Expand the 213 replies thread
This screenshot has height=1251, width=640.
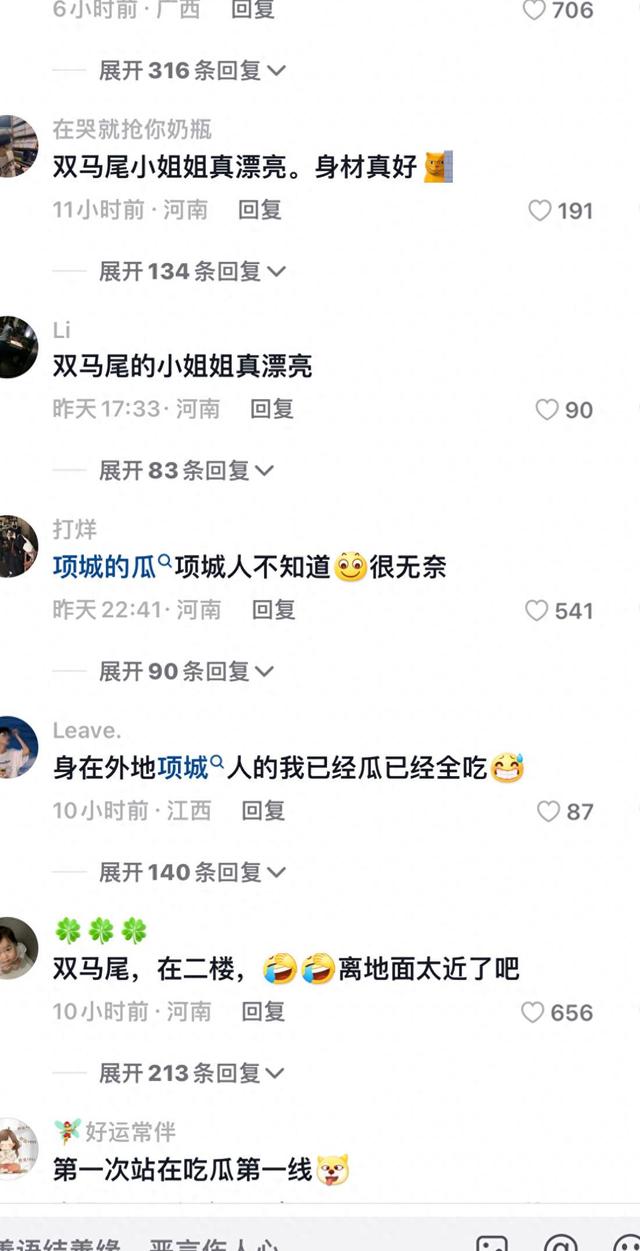pos(192,1073)
